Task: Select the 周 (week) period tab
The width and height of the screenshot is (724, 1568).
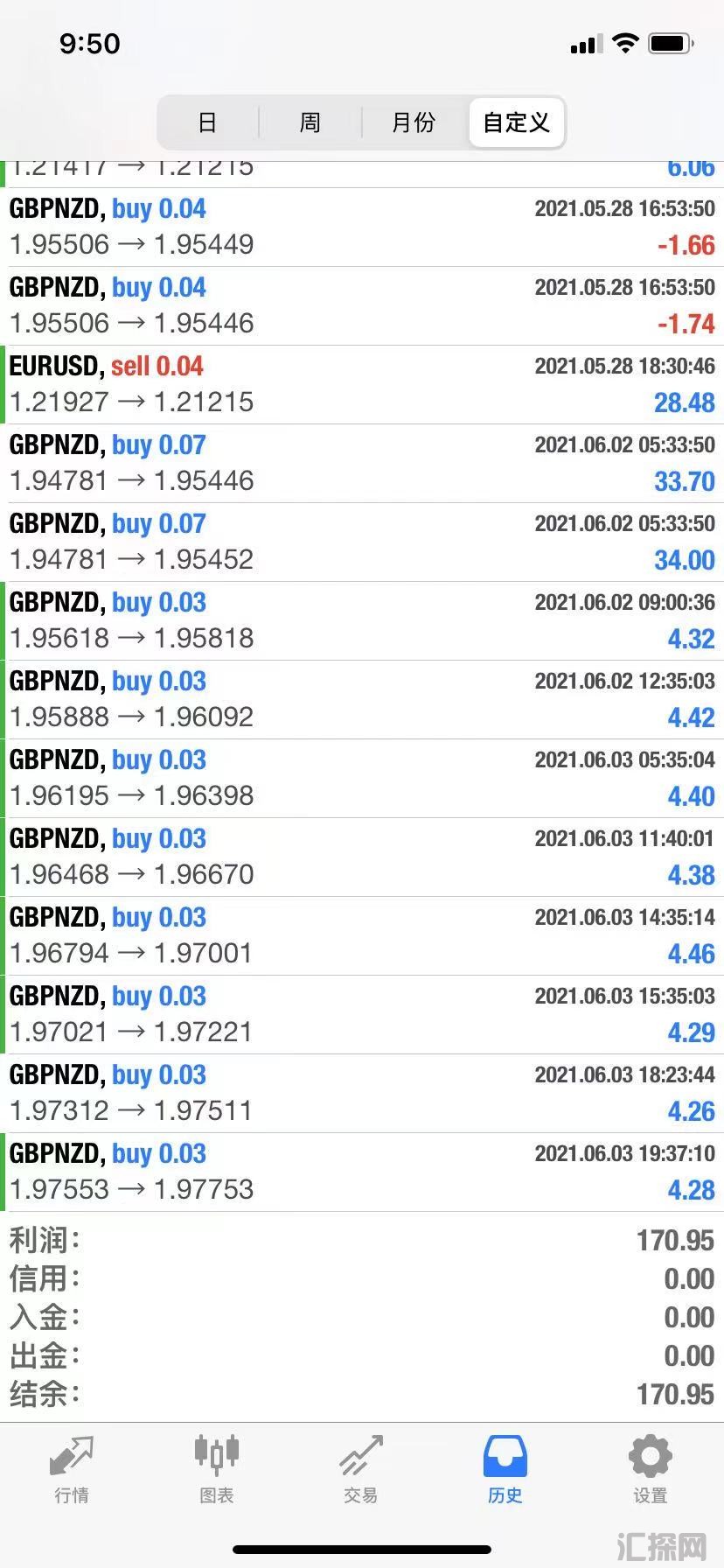Action: [310, 122]
